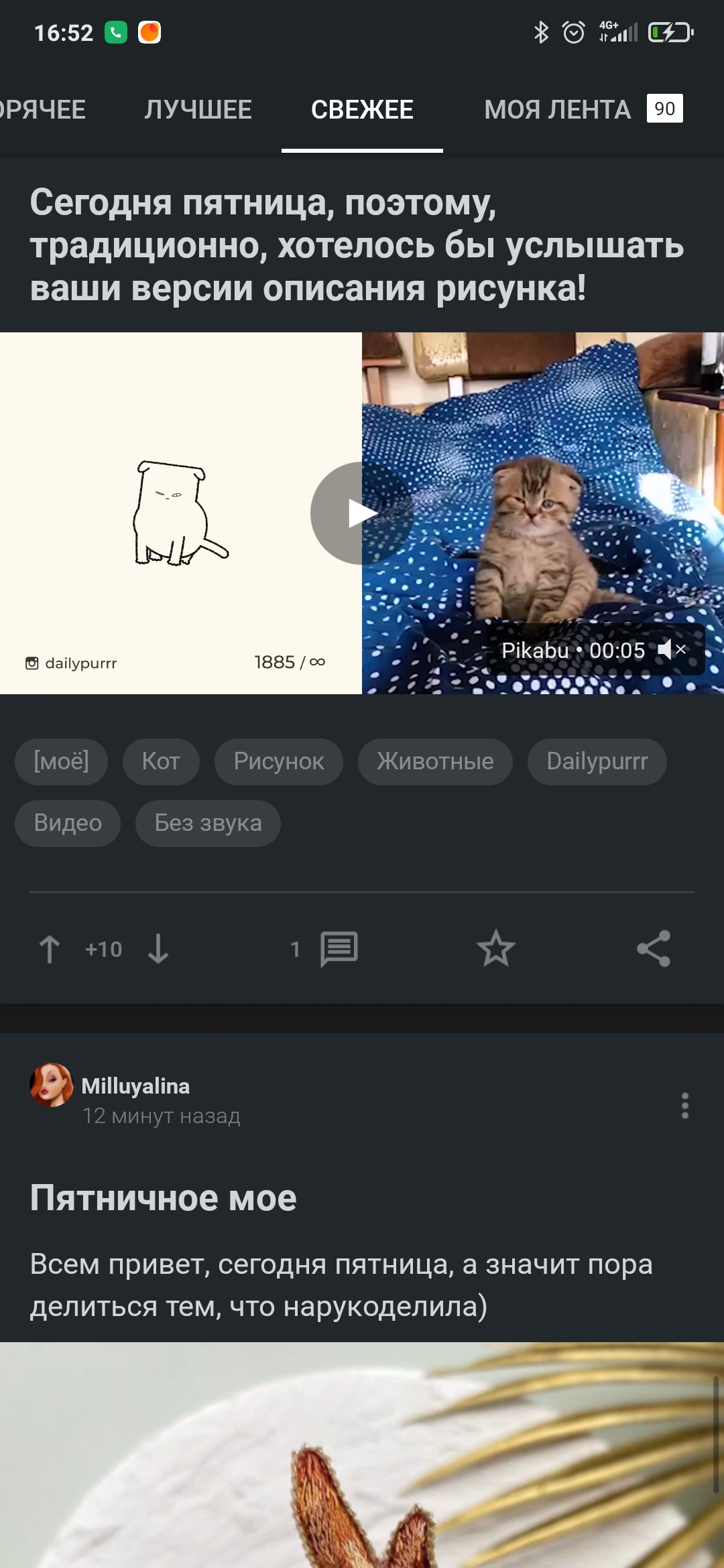724x1568 pixels.
Task: Open the overflow menu on Milluyalina's post
Action: click(684, 1106)
